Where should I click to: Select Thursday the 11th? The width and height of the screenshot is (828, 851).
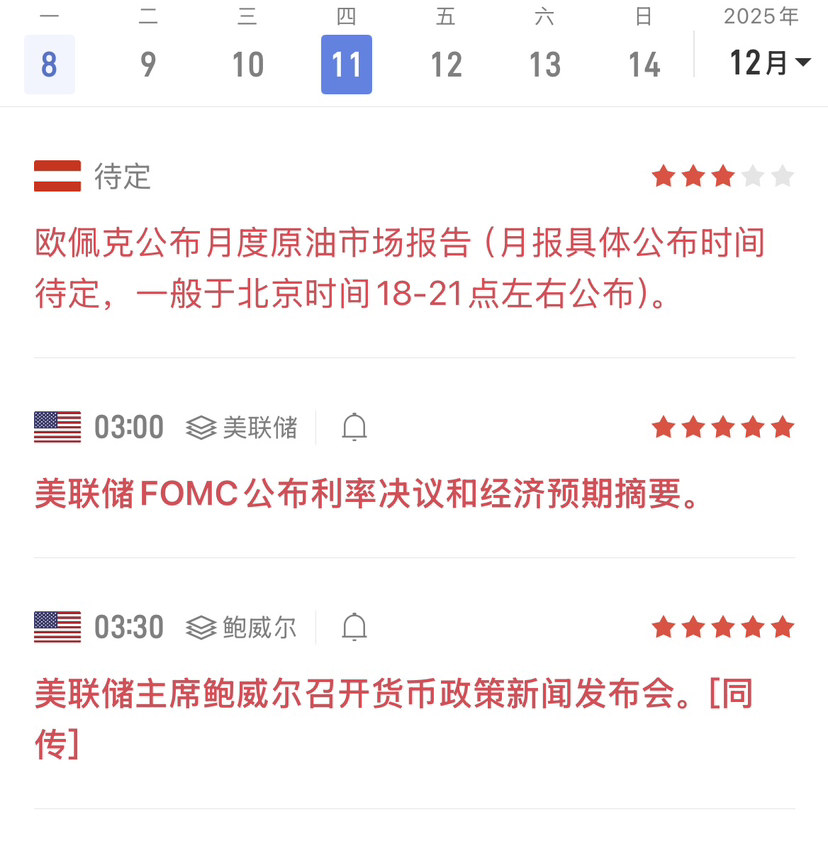(x=346, y=65)
